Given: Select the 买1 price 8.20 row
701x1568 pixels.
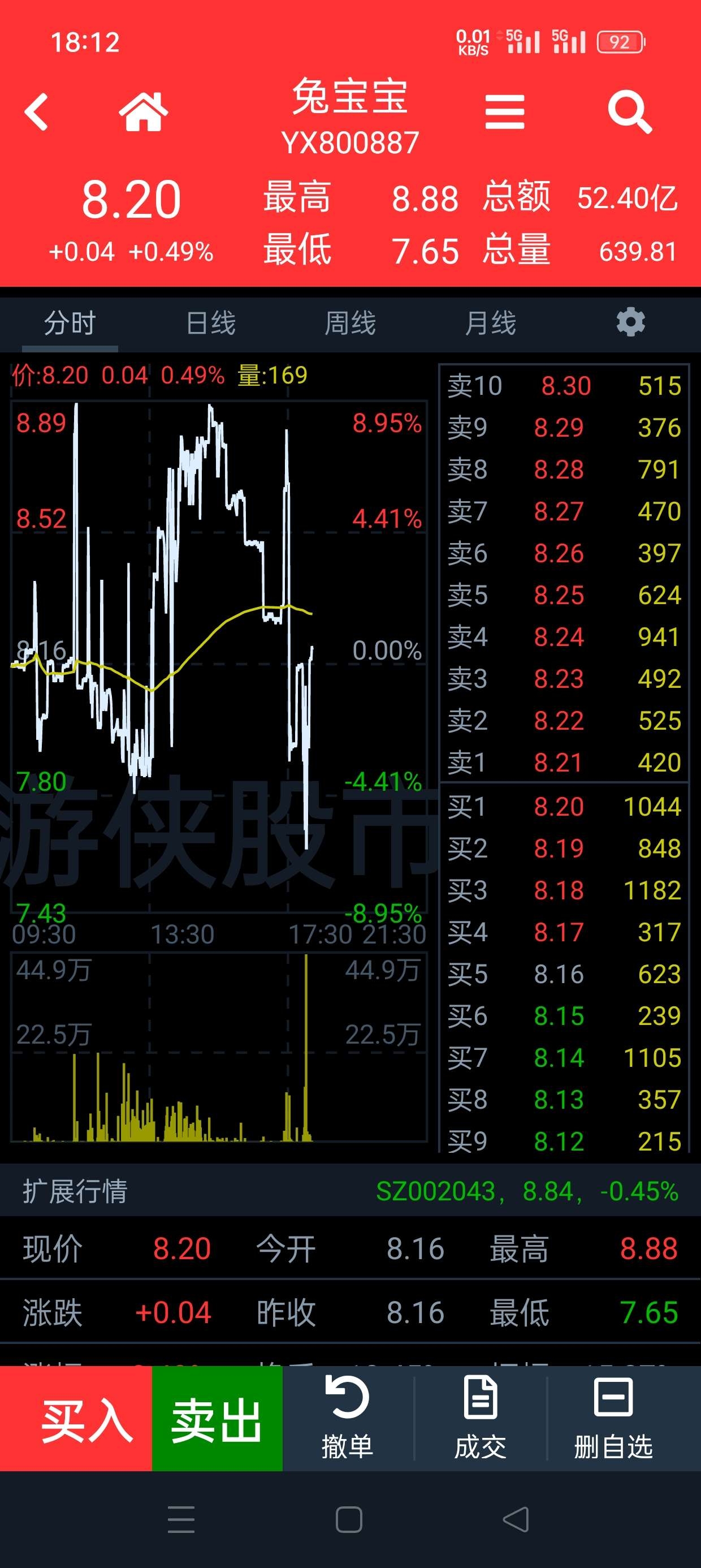Looking at the screenshot, I should [564, 807].
